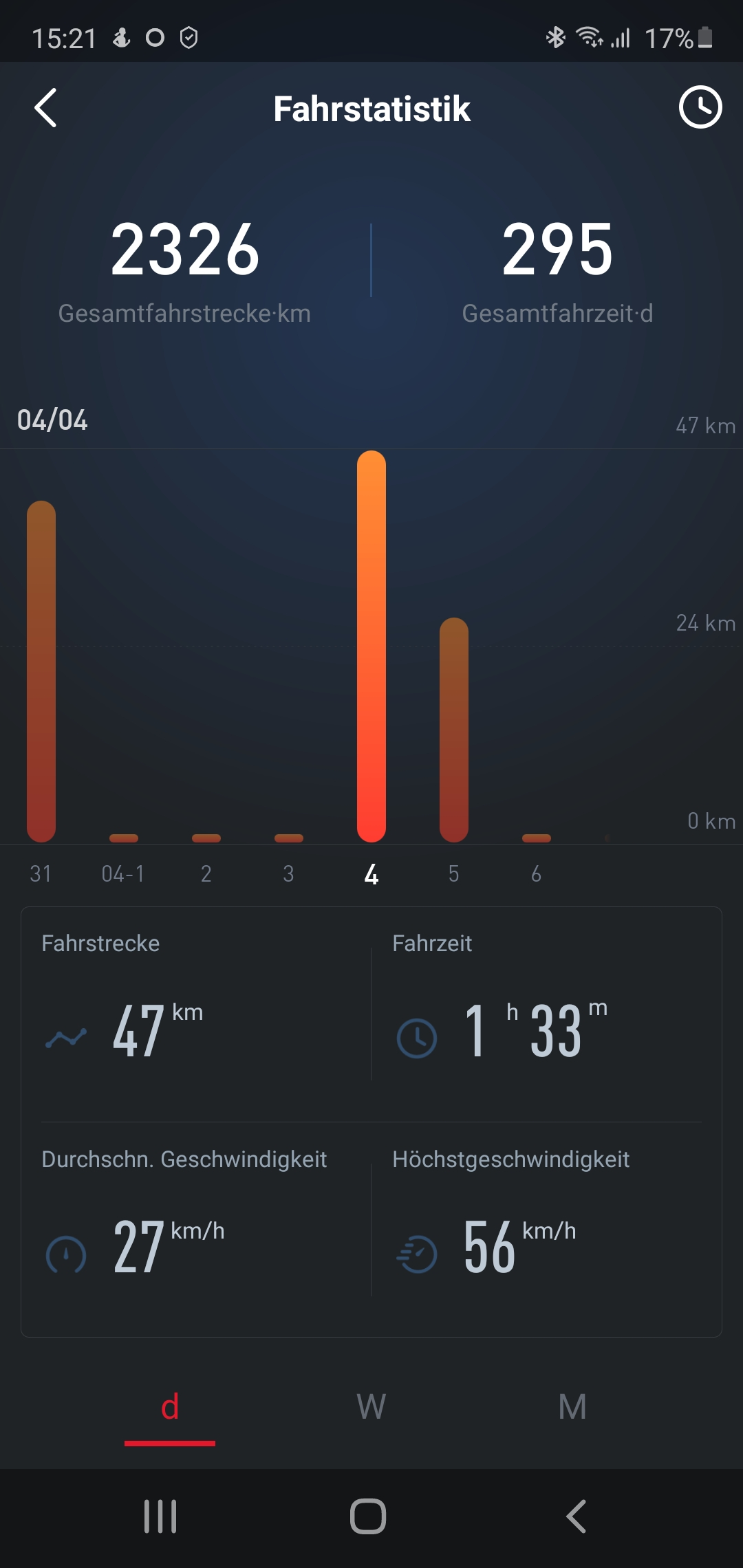
Task: Switch to the monthly M tab
Action: point(572,1407)
